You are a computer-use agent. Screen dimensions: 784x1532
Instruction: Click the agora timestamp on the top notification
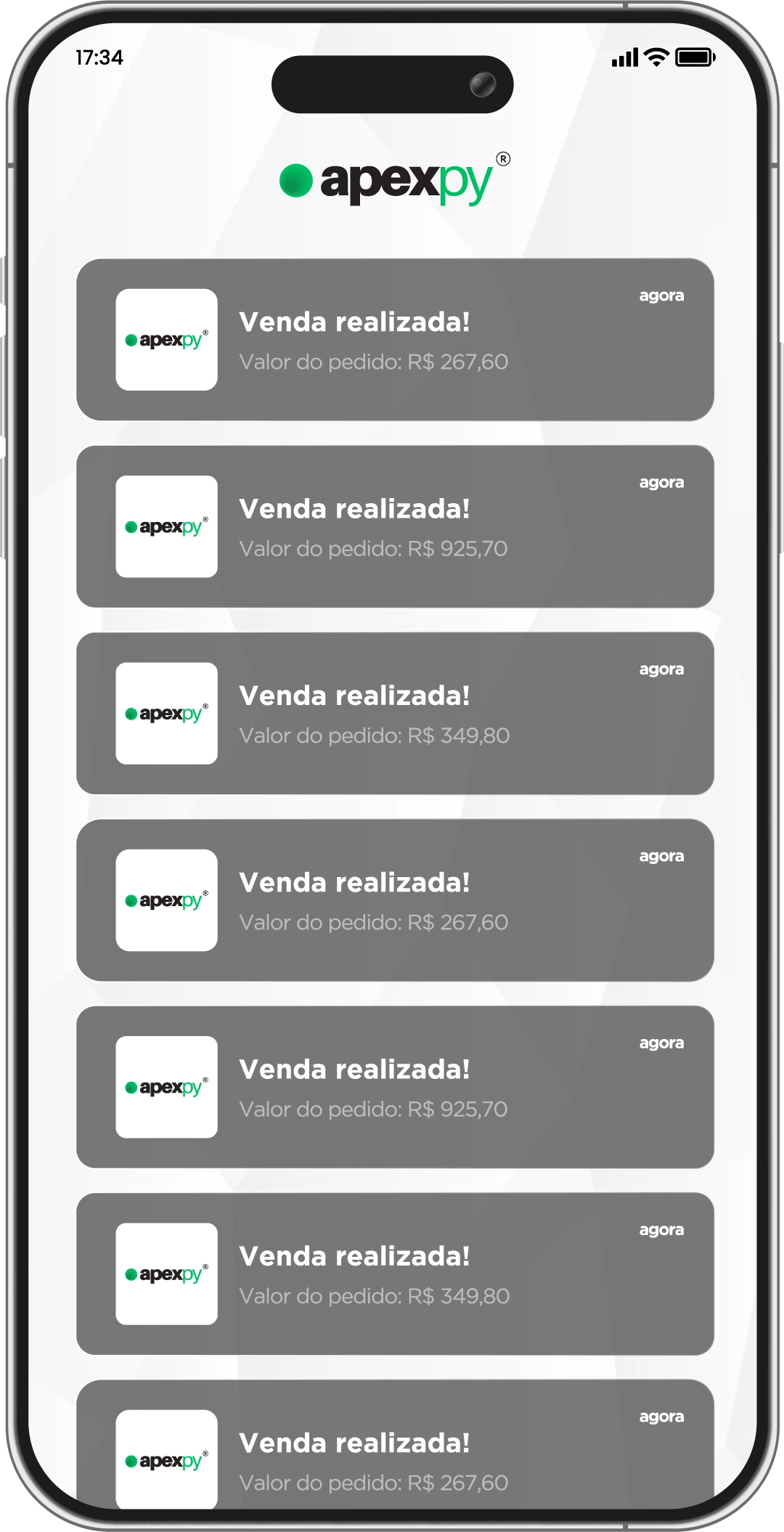(662, 296)
